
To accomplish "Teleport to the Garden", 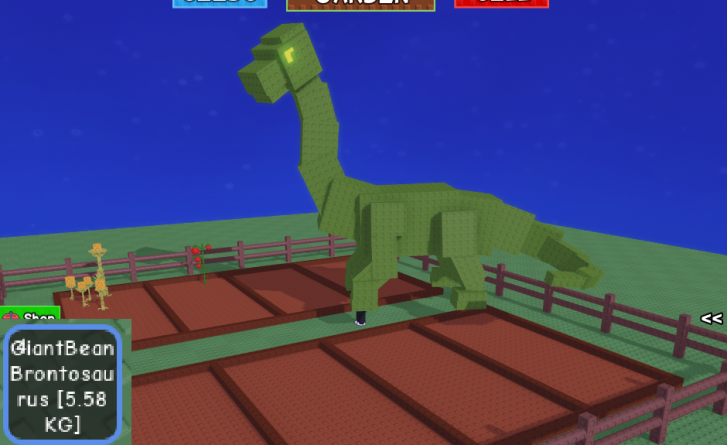I will pos(361,4).
